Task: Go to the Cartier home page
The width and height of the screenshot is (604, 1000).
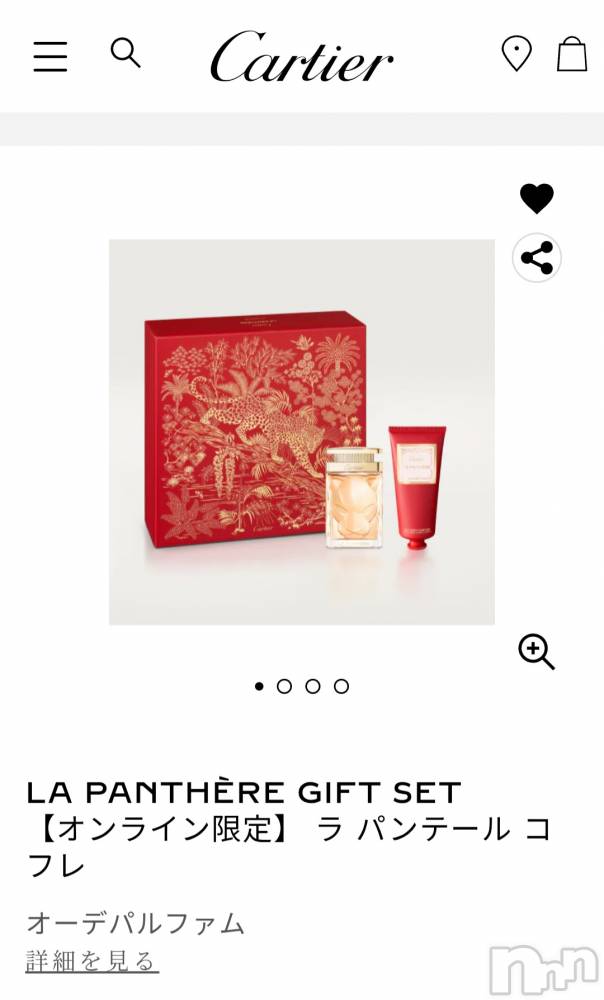Action: coord(301,56)
